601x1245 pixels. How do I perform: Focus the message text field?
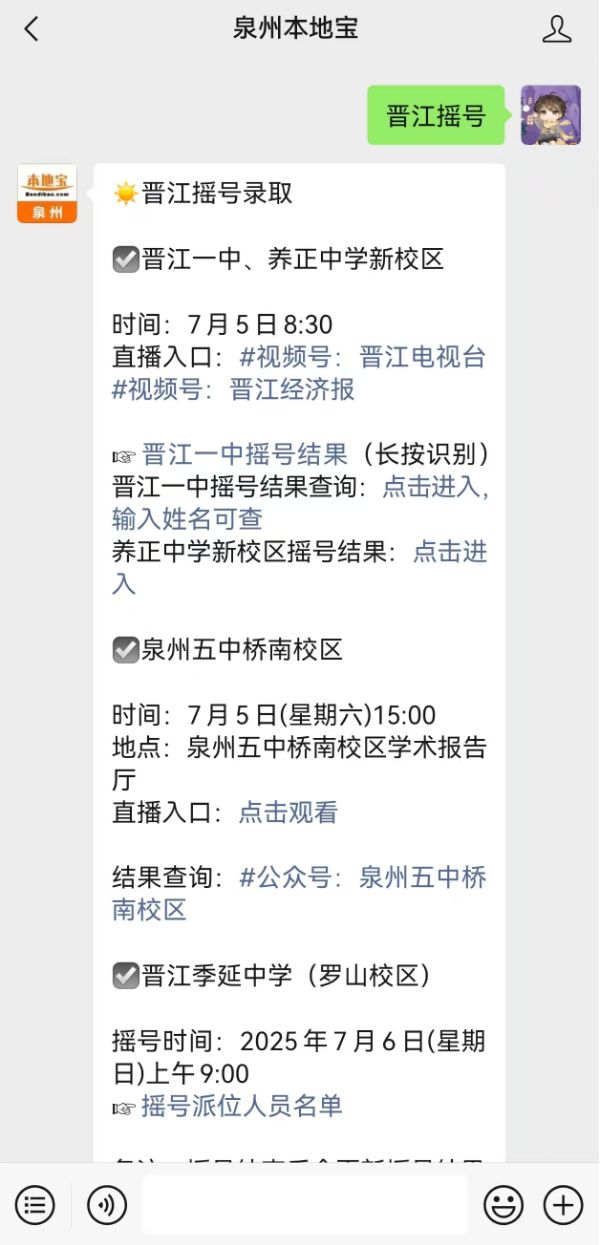click(x=304, y=1205)
